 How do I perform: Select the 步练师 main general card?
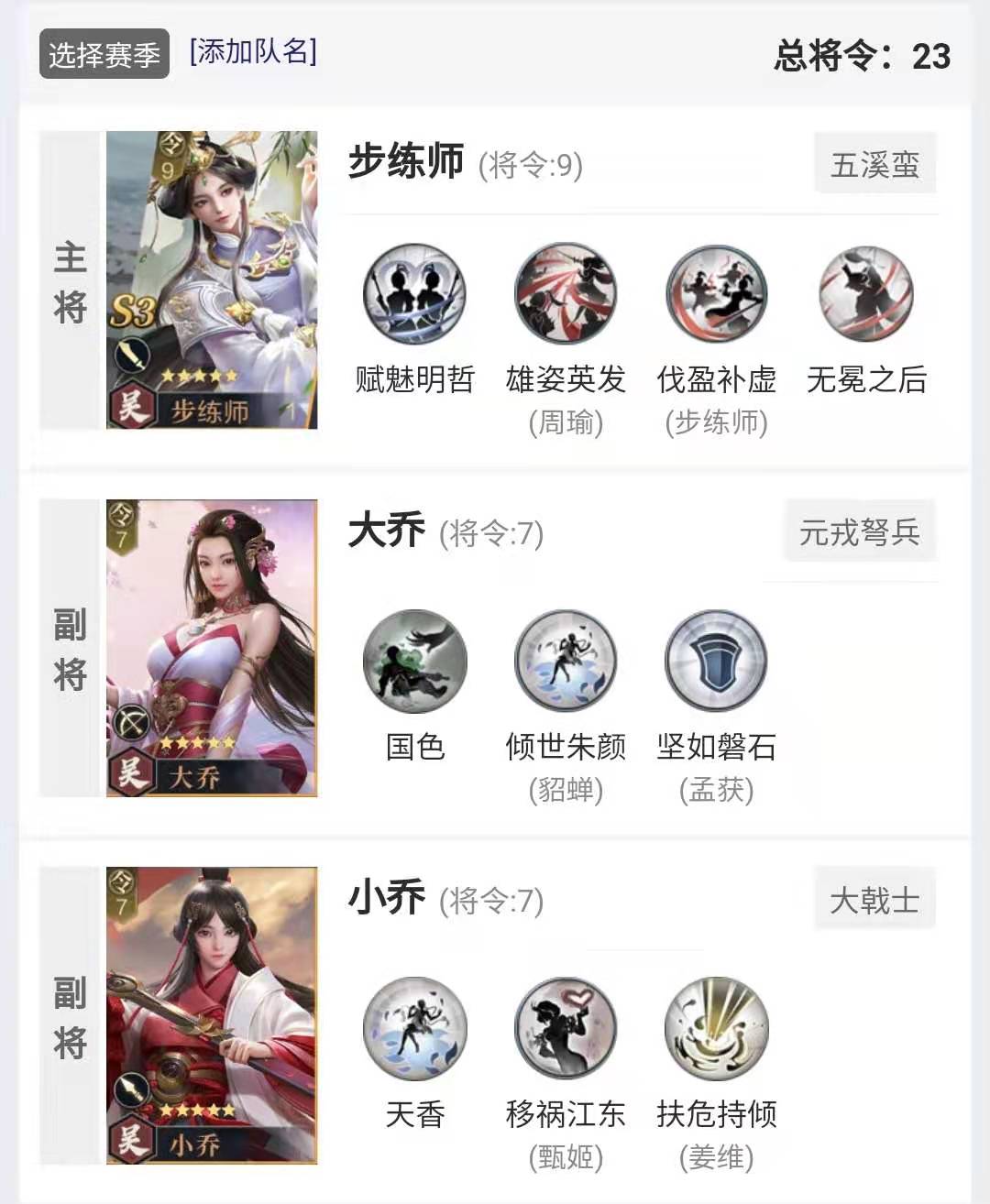pos(212,279)
